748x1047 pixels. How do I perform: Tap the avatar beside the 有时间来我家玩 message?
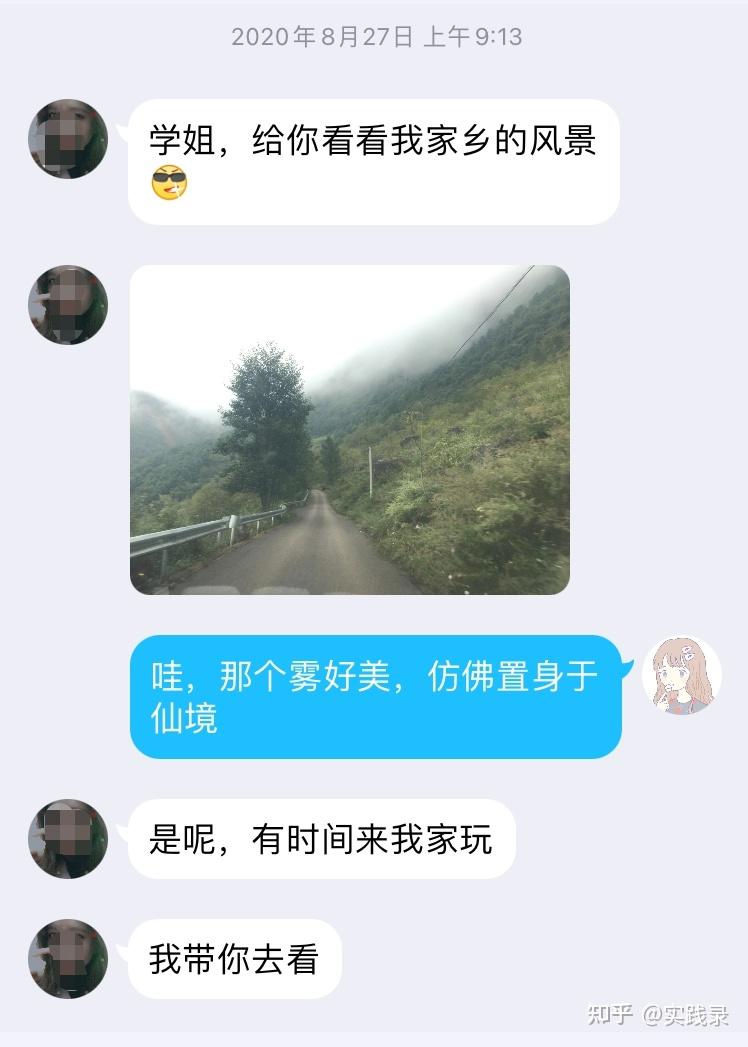(68, 839)
